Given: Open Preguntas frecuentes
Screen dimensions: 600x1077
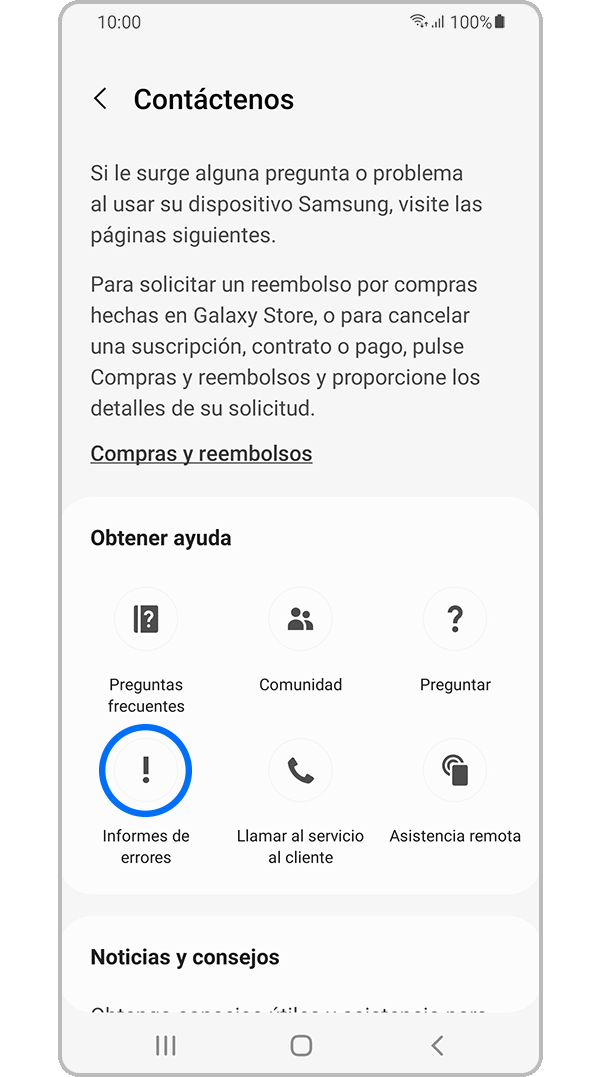Looking at the screenshot, I should [146, 619].
